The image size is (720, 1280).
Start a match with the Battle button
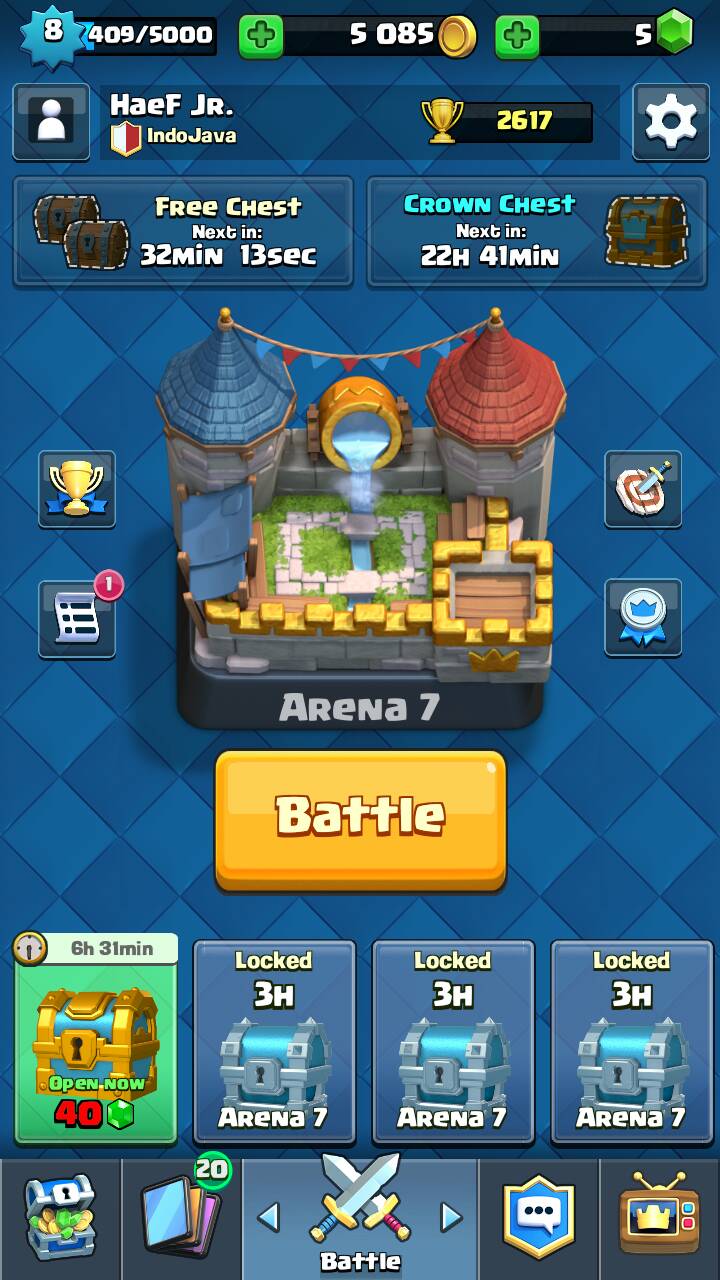coord(361,820)
